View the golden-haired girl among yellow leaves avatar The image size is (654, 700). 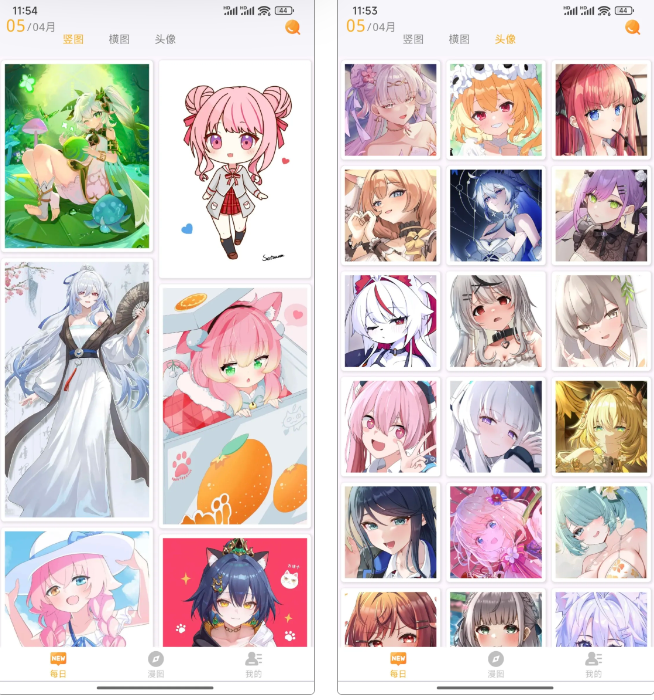point(601,426)
